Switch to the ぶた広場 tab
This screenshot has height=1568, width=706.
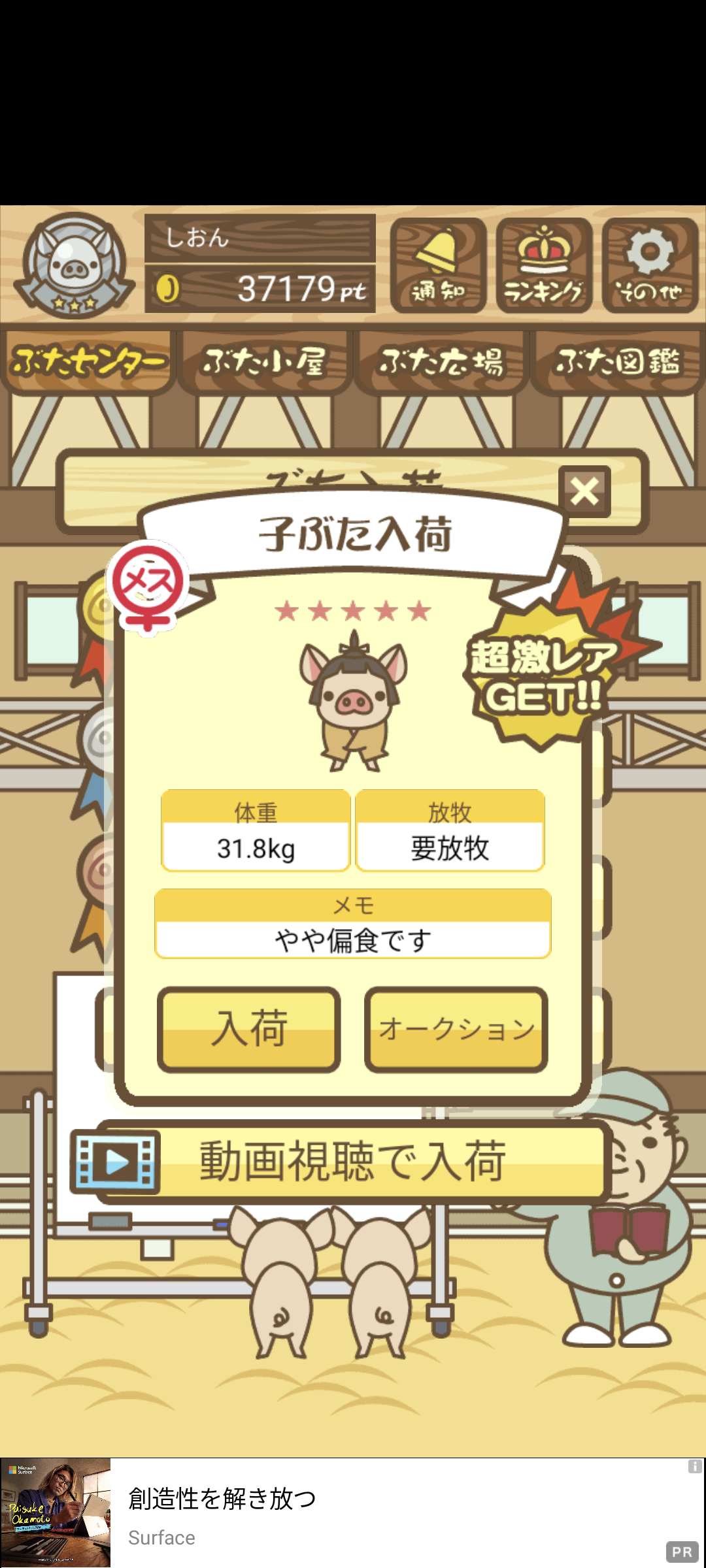coord(441,363)
